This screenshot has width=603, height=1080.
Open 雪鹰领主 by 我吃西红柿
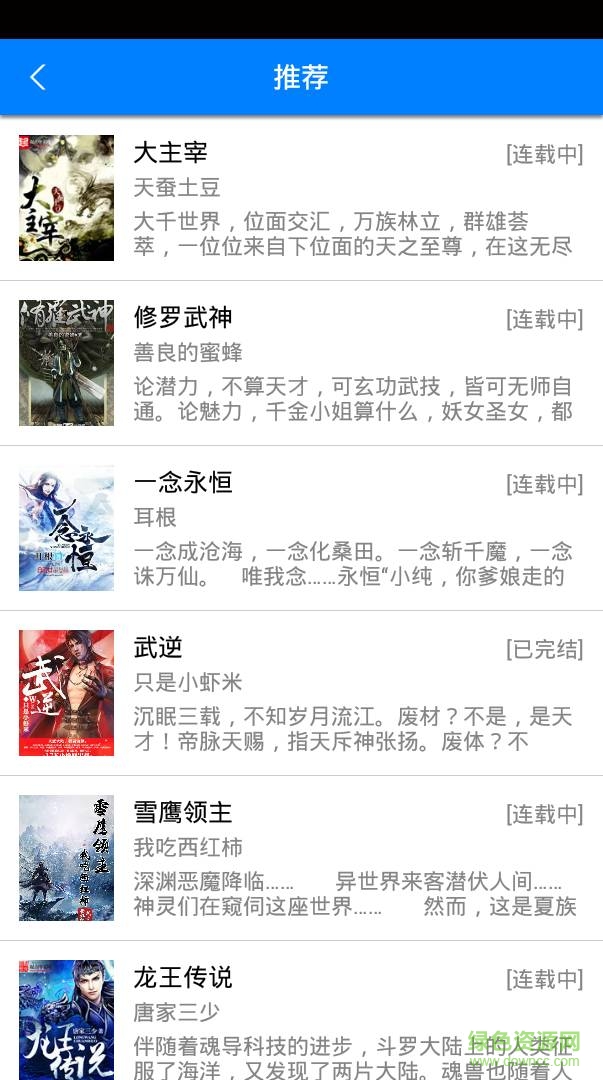pos(300,858)
